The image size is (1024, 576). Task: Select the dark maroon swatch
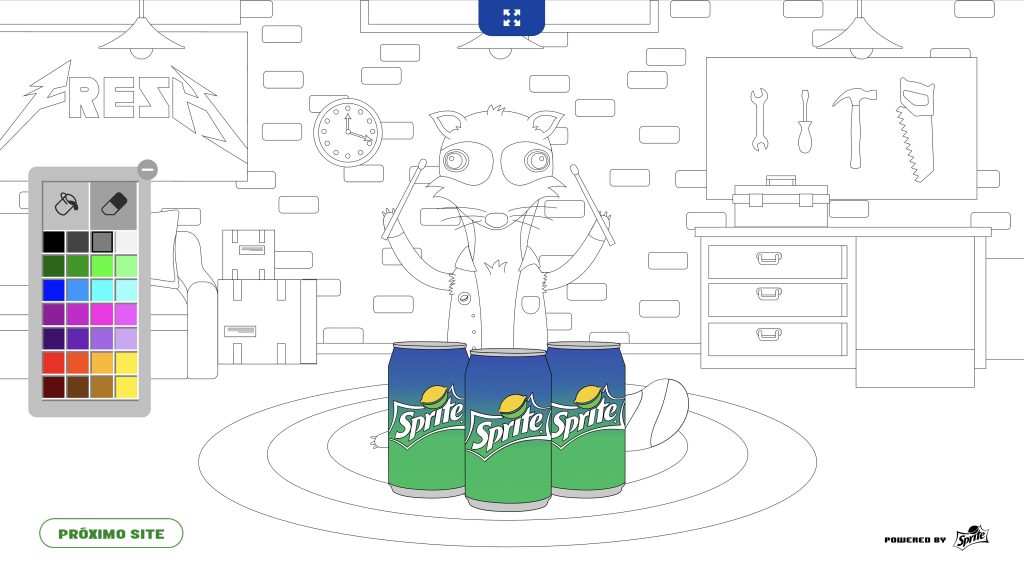(x=53, y=386)
